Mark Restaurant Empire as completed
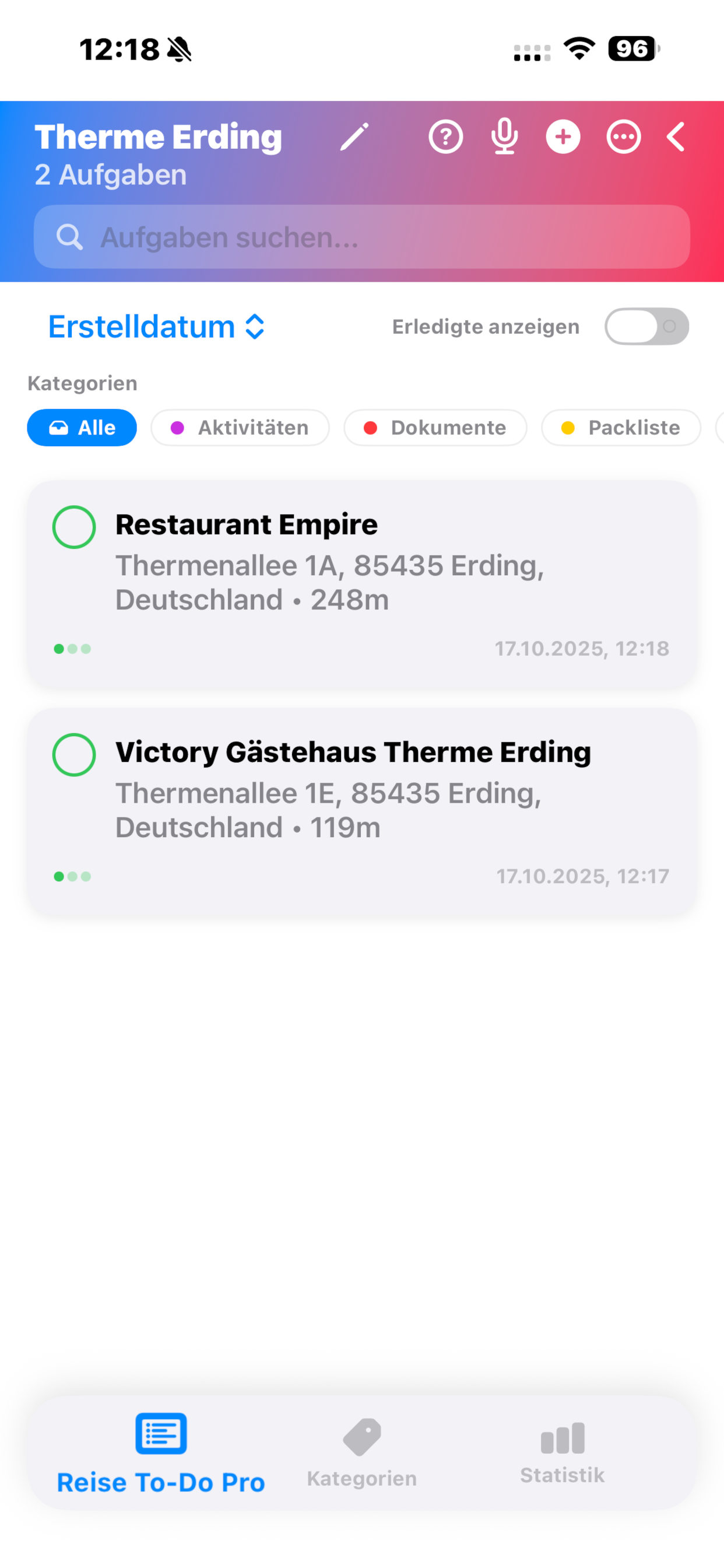The height and width of the screenshot is (1568, 724). tap(74, 527)
